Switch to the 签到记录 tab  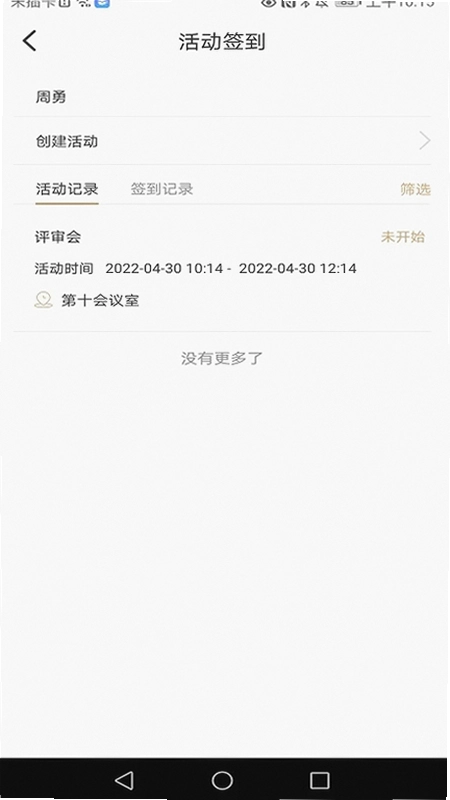pos(162,189)
